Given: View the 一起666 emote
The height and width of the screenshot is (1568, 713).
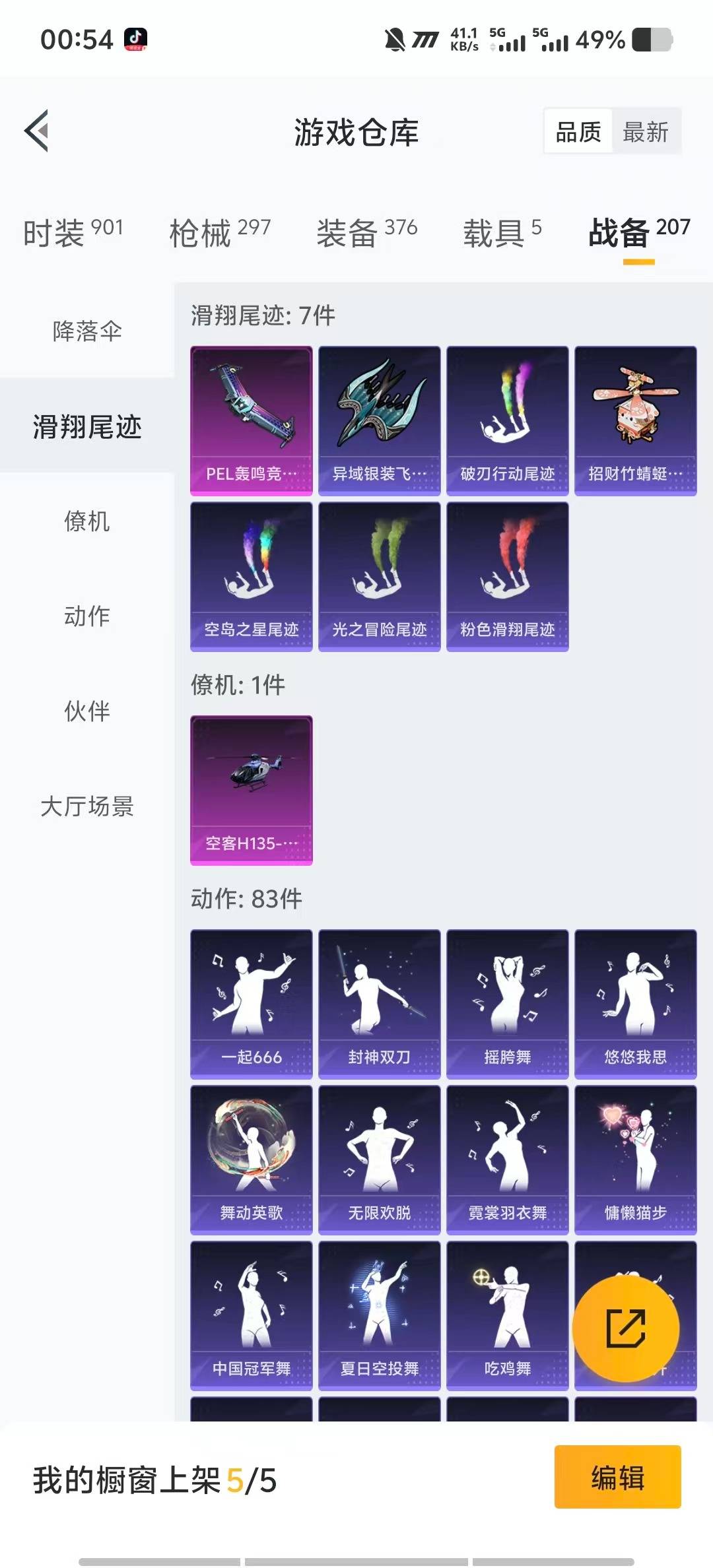Looking at the screenshot, I should point(251,1003).
